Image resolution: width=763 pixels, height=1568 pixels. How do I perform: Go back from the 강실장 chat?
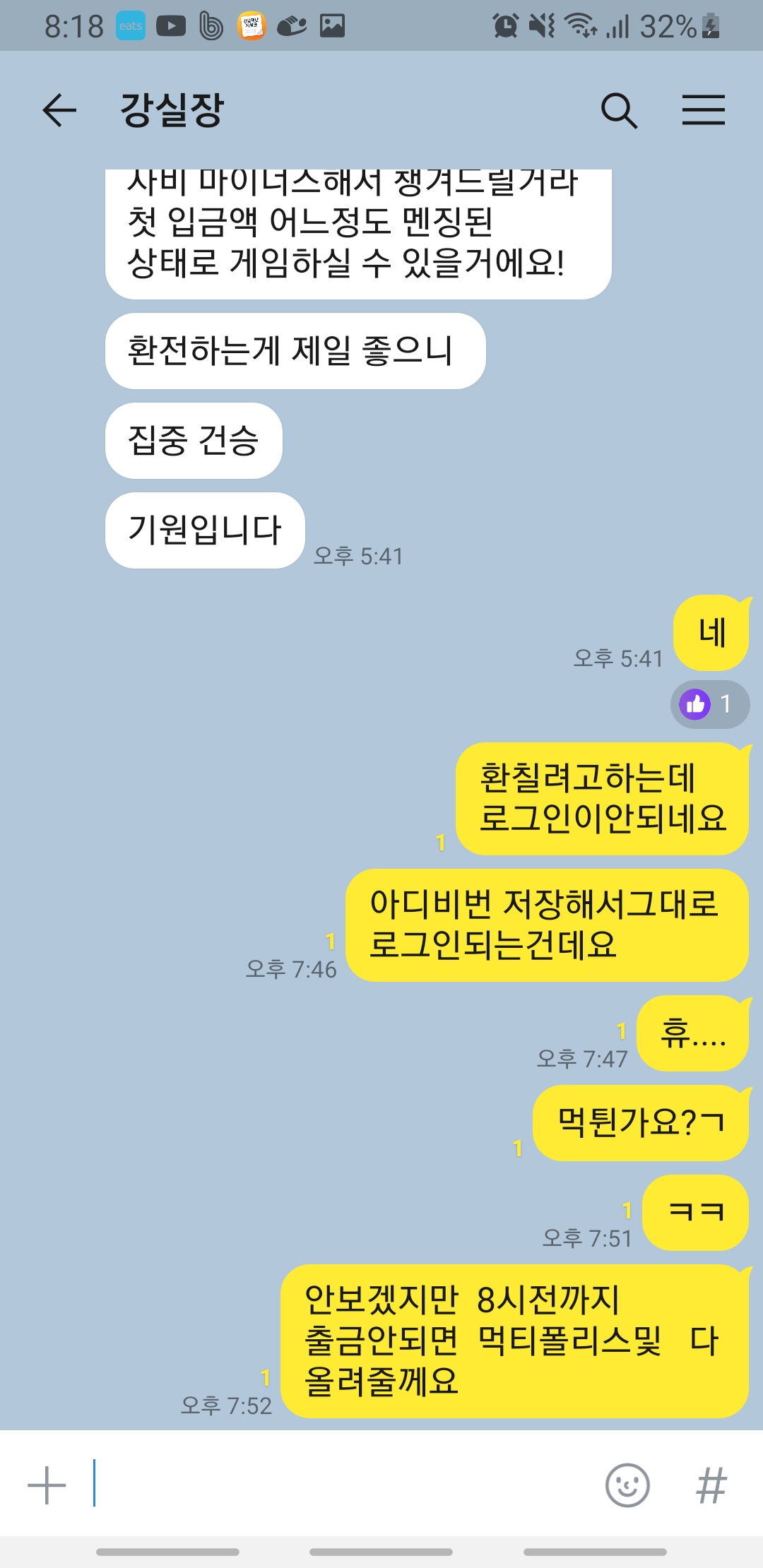click(x=59, y=111)
